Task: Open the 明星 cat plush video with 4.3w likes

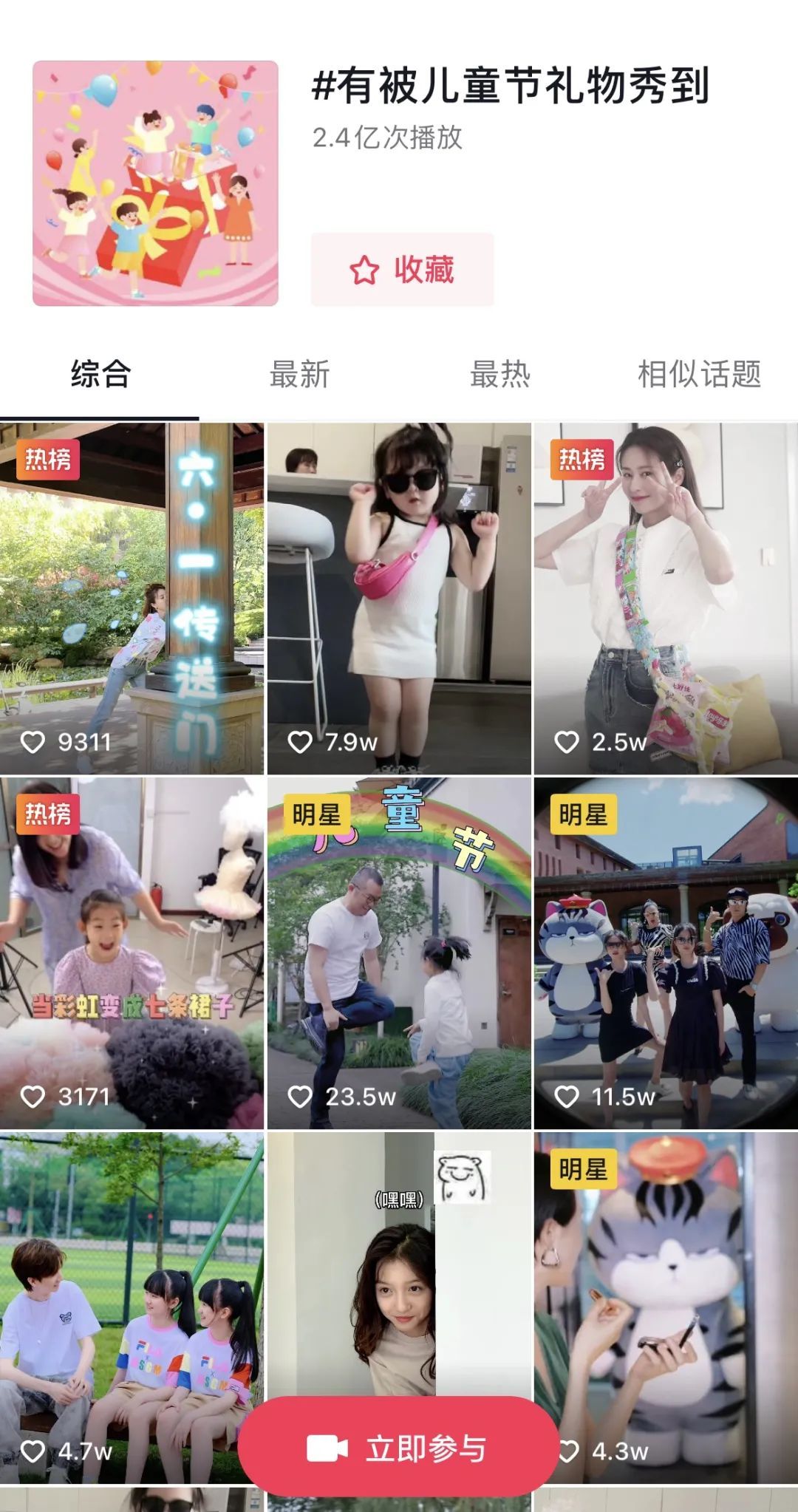Action: point(665,1286)
